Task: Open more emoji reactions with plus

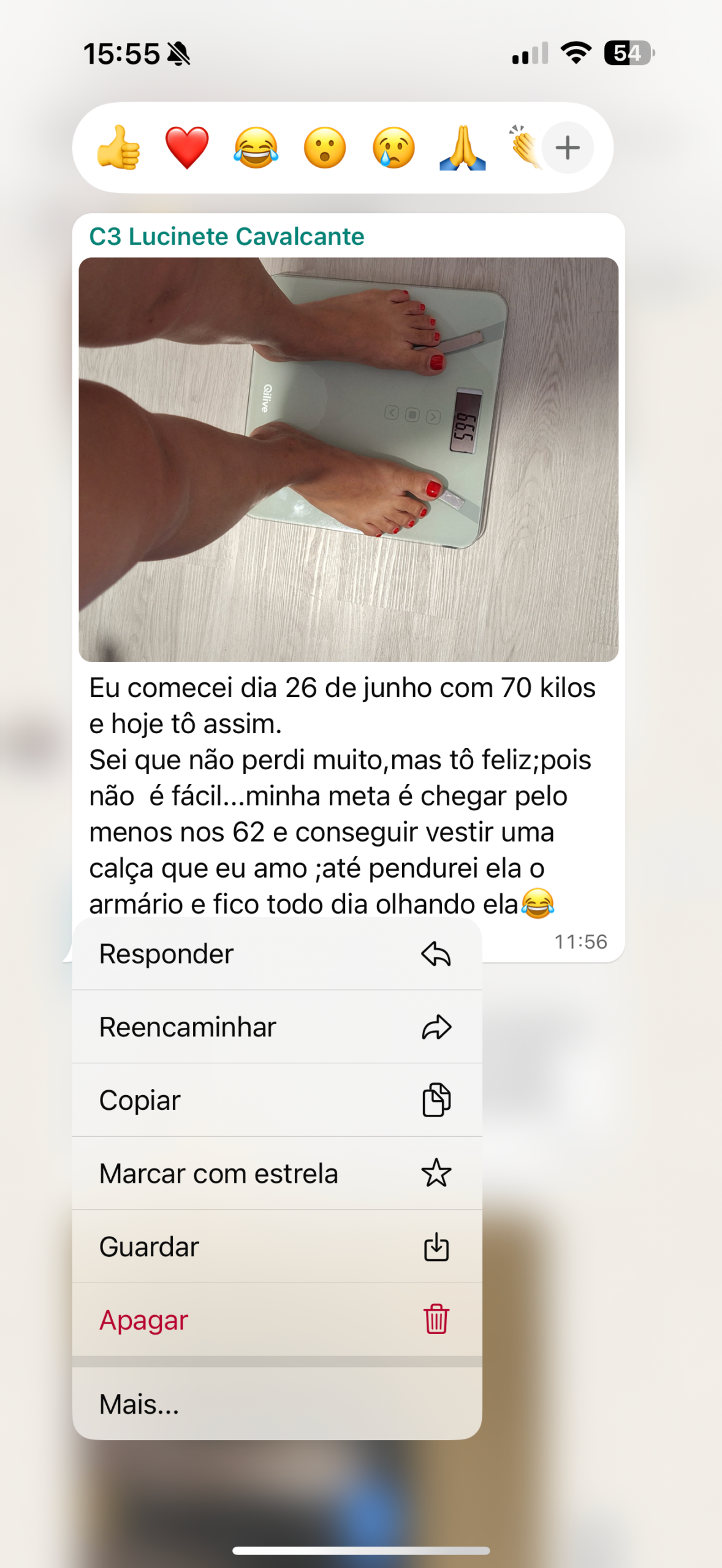Action: (x=568, y=148)
